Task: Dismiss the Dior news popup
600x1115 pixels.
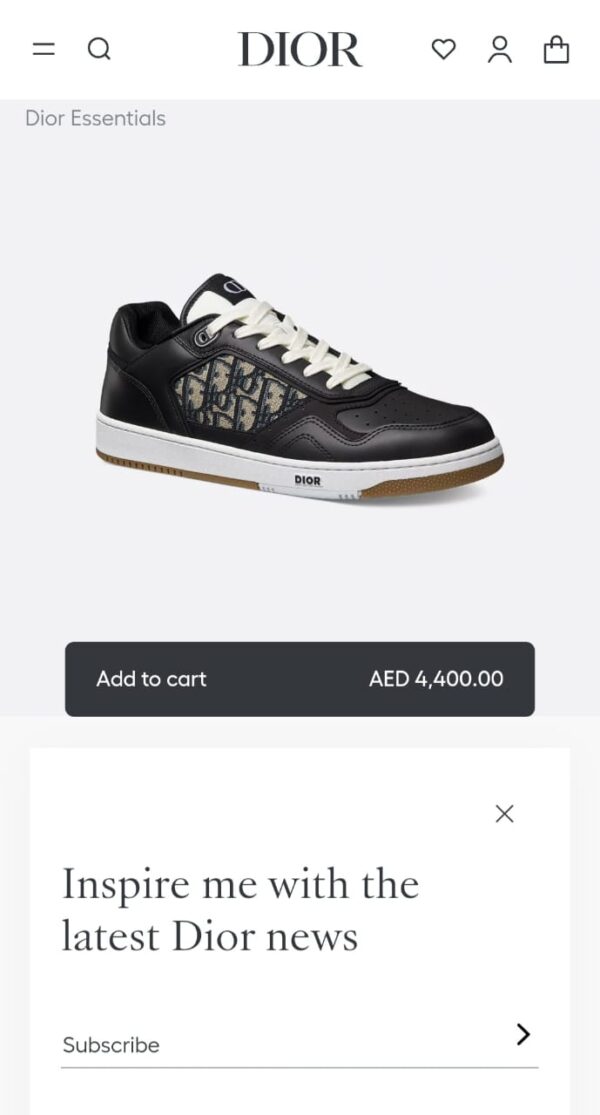Action: [504, 813]
